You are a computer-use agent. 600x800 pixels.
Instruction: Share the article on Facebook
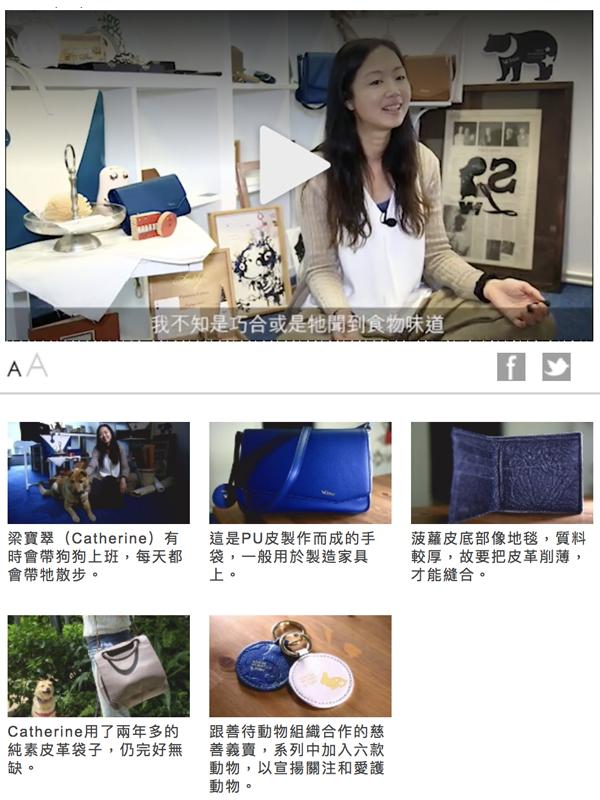pos(511,367)
